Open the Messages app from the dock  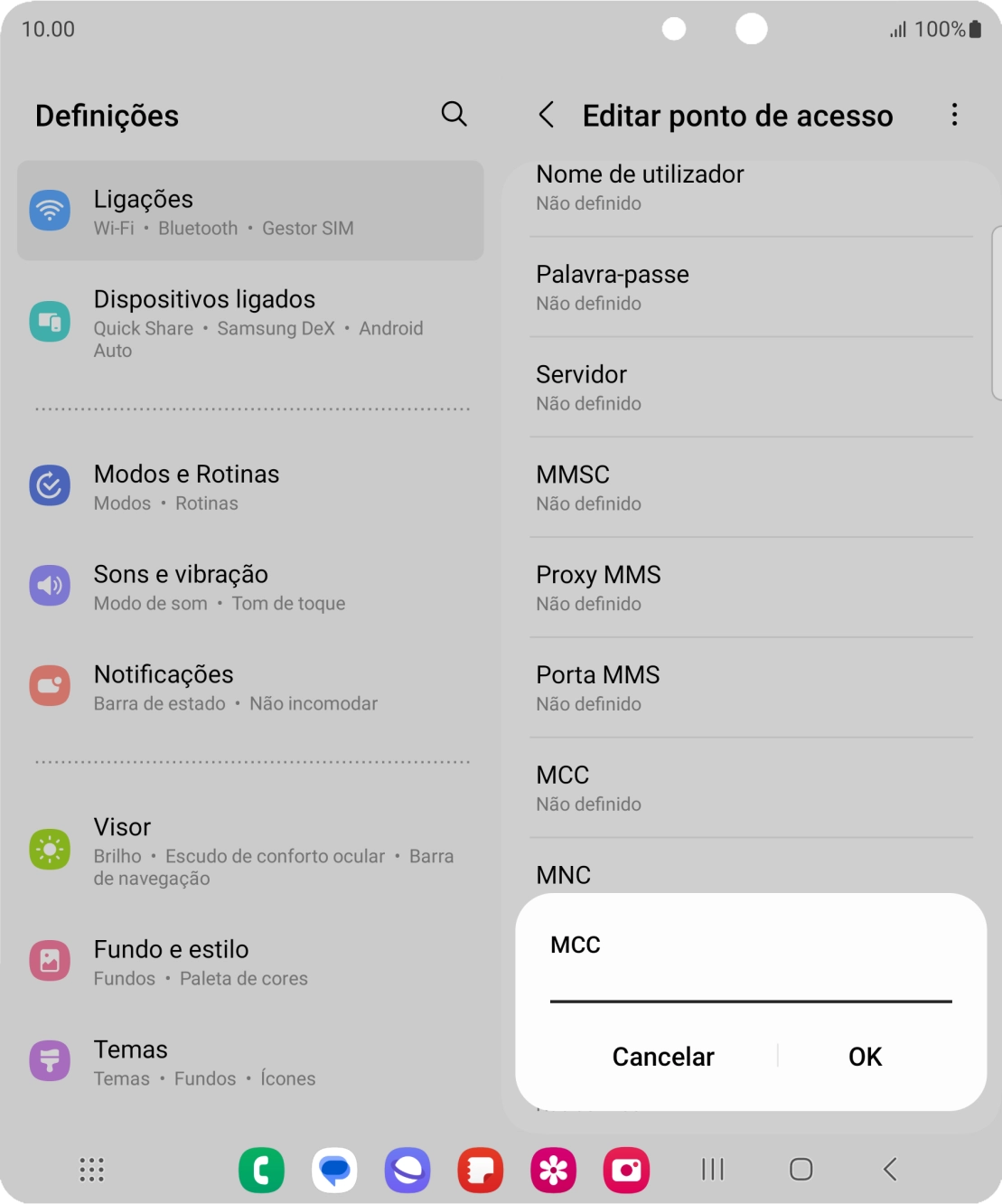coord(335,1170)
